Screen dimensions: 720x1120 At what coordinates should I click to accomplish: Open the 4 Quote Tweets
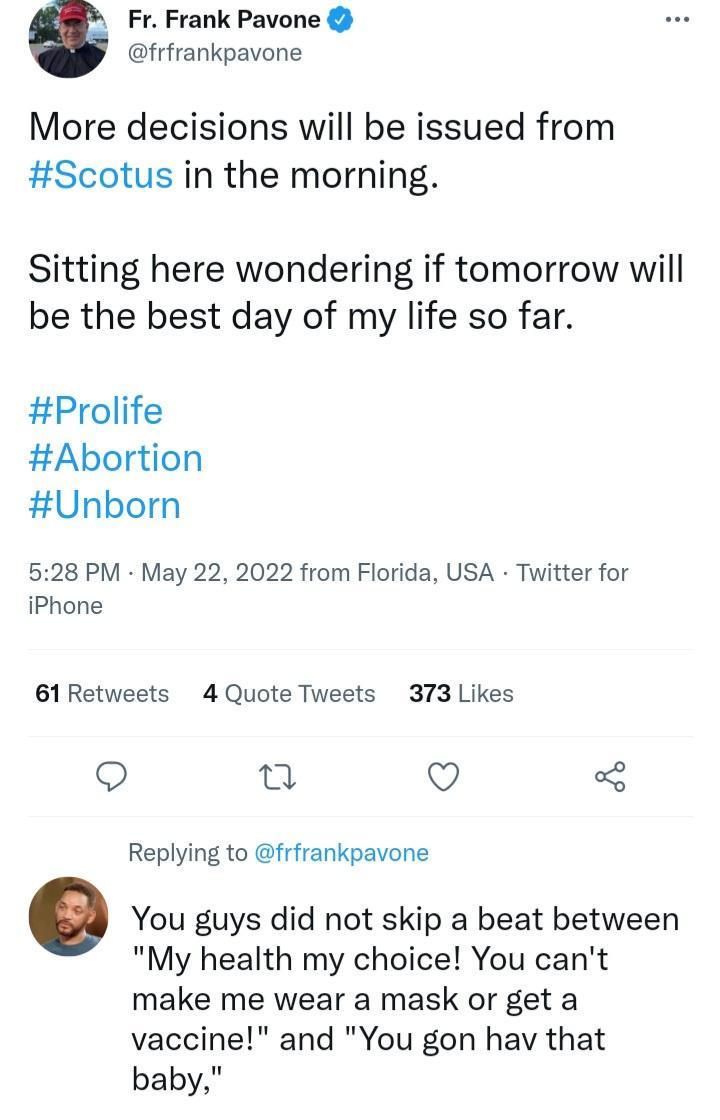[x=289, y=693]
